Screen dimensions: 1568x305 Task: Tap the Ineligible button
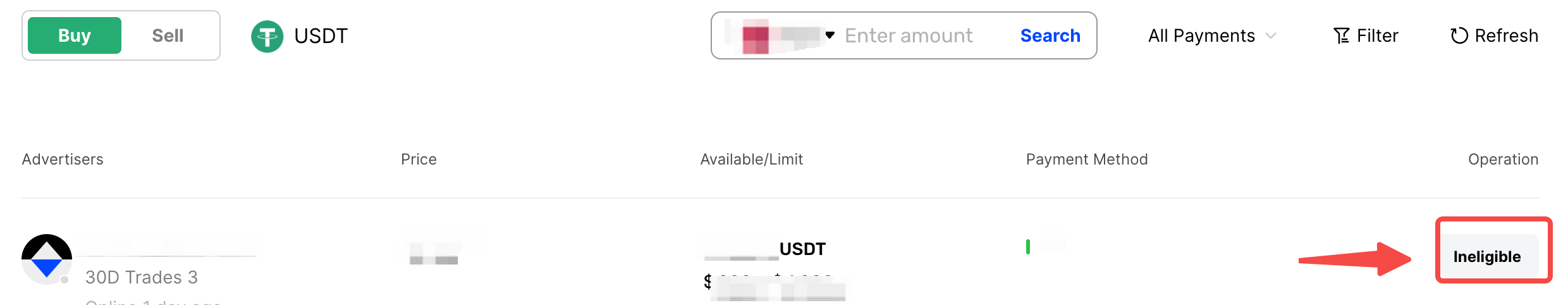tap(1486, 256)
